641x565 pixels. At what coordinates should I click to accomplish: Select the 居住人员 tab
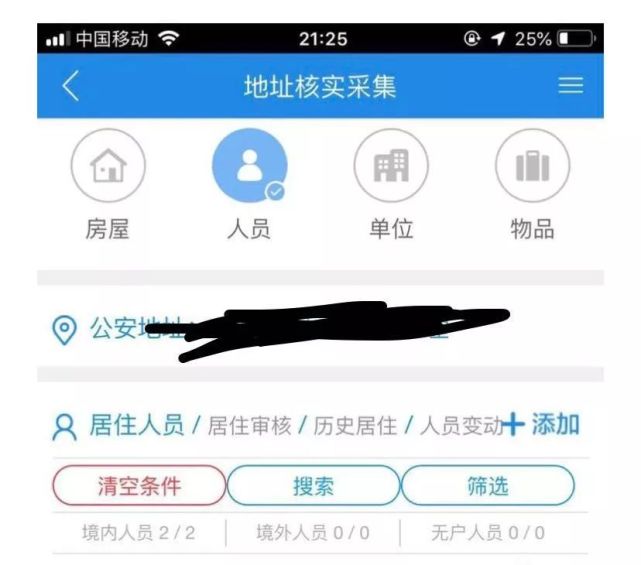[137, 425]
